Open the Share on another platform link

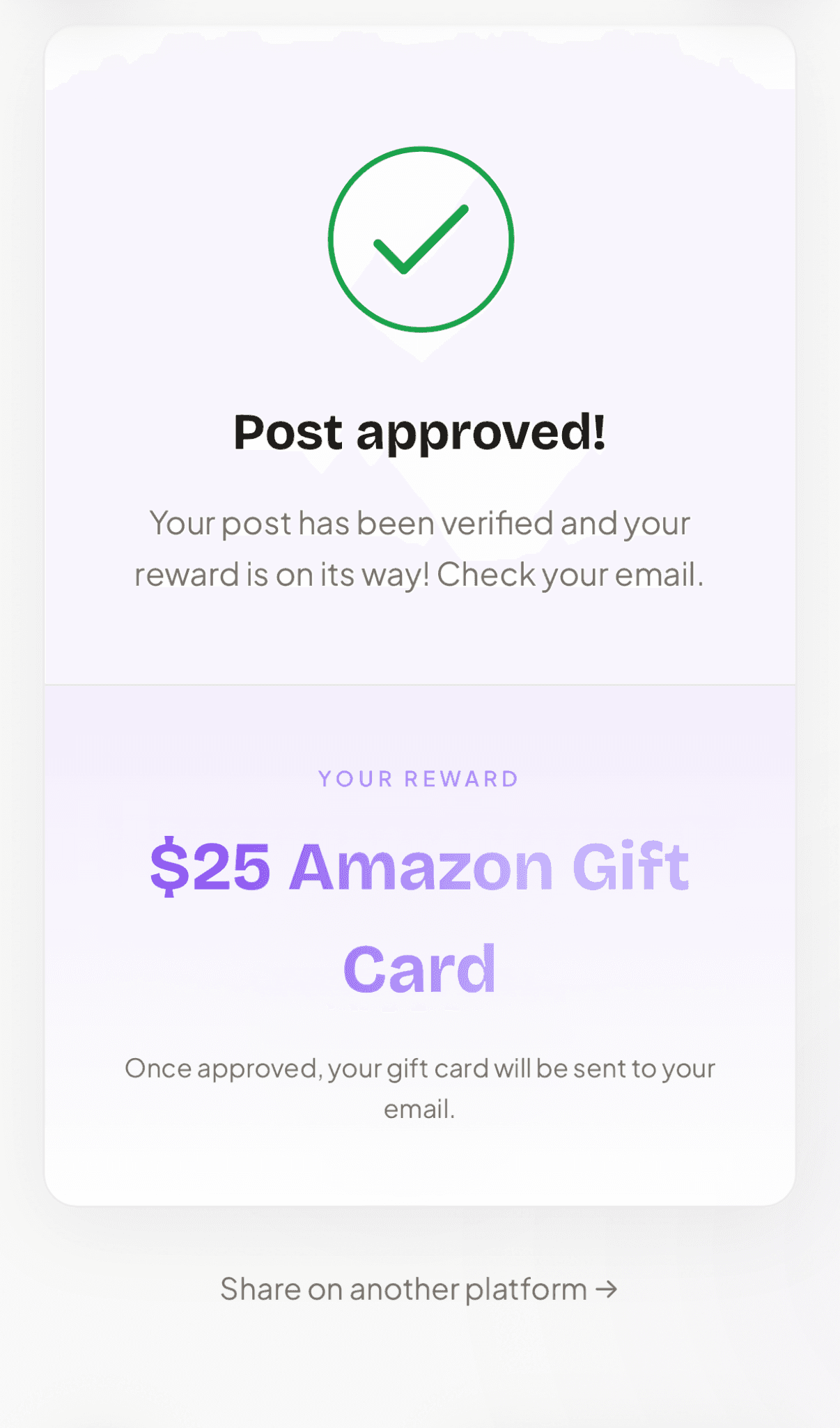(419, 1289)
